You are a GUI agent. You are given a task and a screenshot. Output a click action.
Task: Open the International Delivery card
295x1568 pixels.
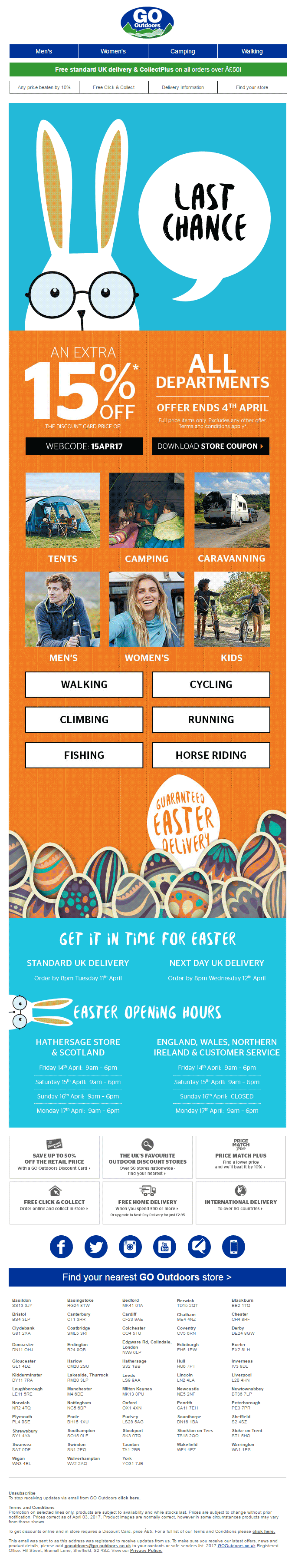tap(240, 1202)
